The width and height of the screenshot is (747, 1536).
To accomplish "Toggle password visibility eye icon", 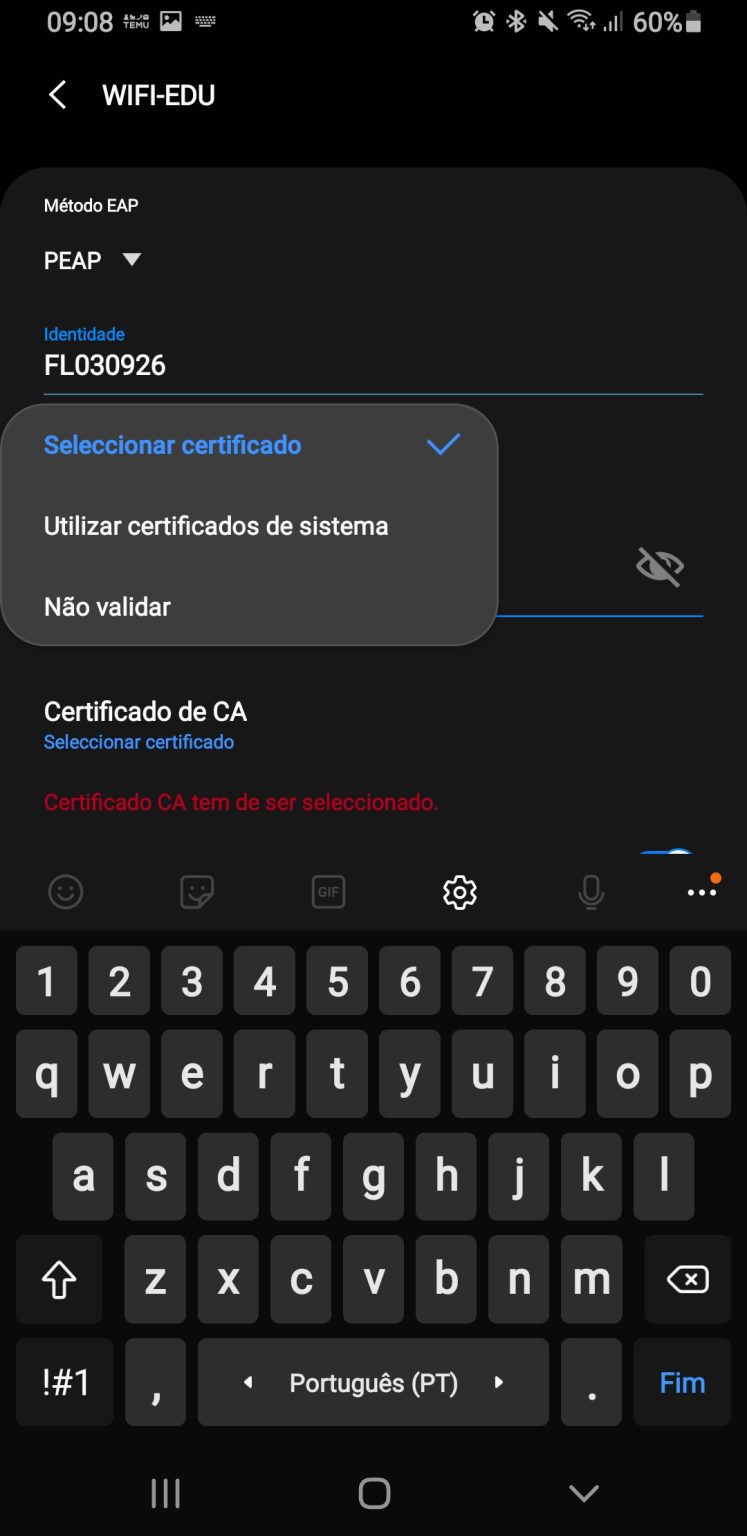I will [x=659, y=567].
